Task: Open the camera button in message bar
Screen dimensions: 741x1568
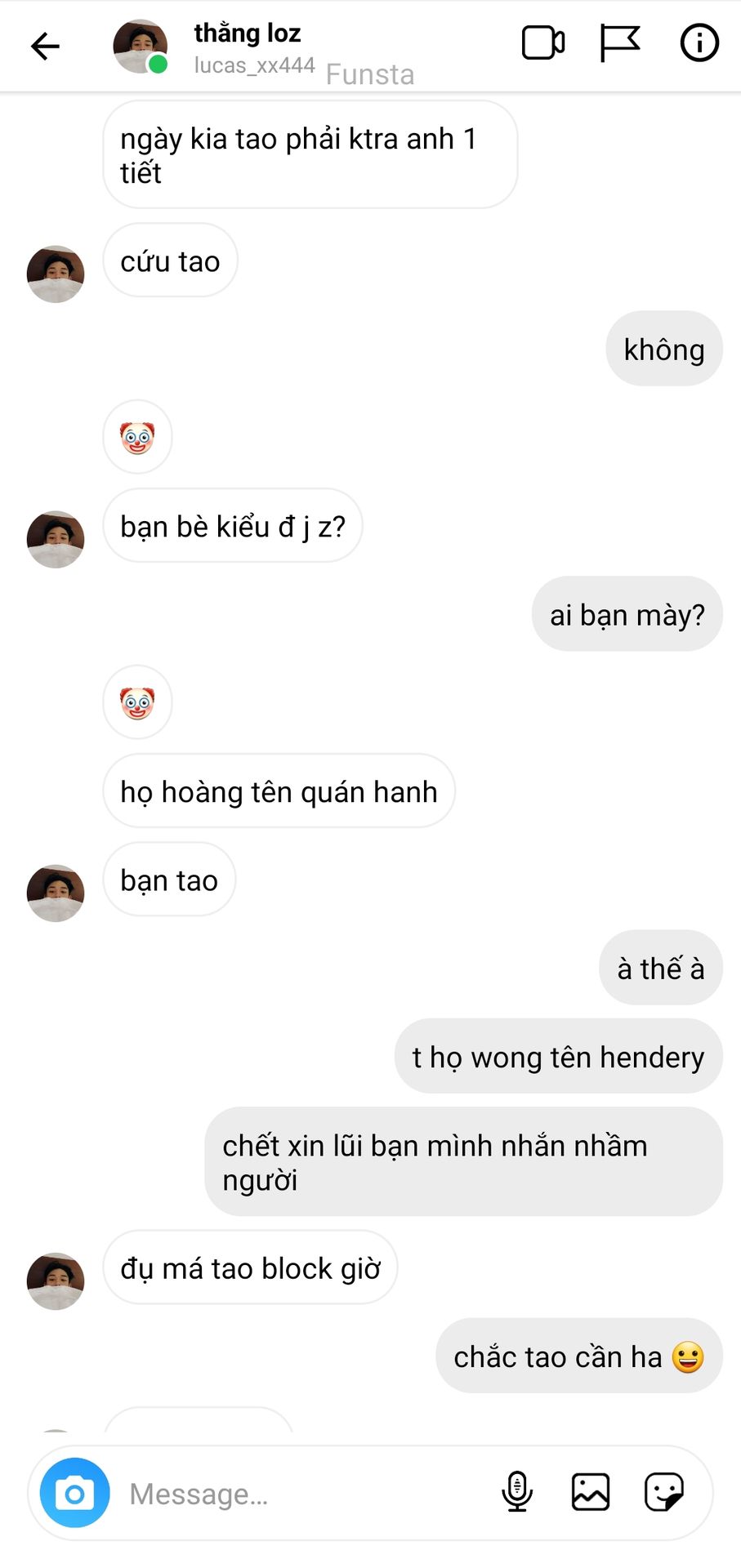Action: click(74, 1494)
